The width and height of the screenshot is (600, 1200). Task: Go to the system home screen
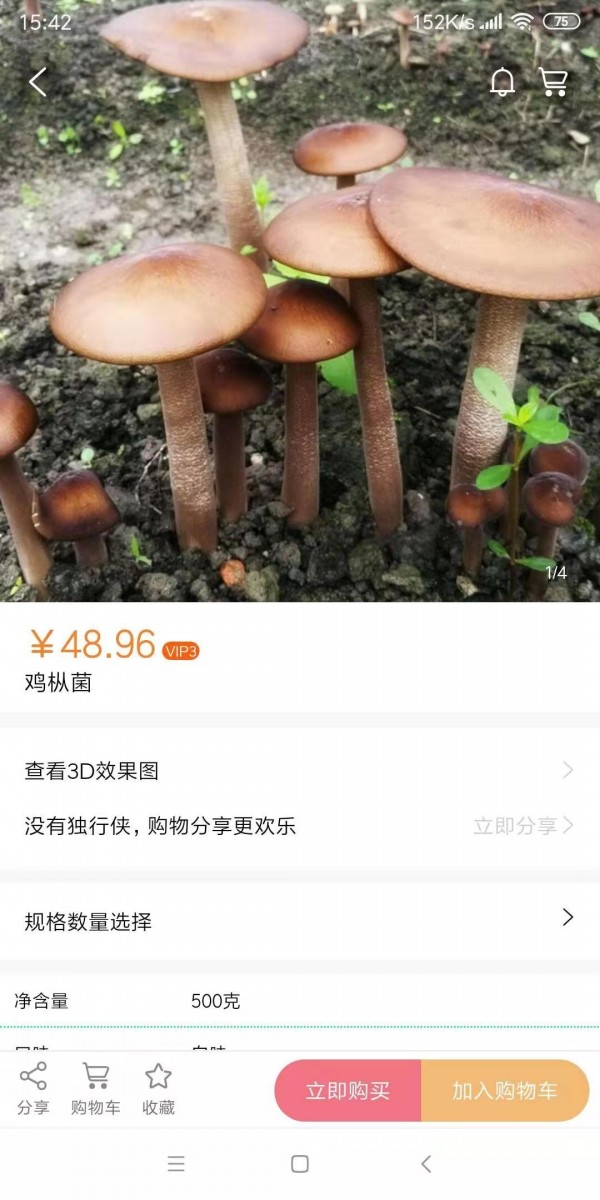tap(299, 1164)
